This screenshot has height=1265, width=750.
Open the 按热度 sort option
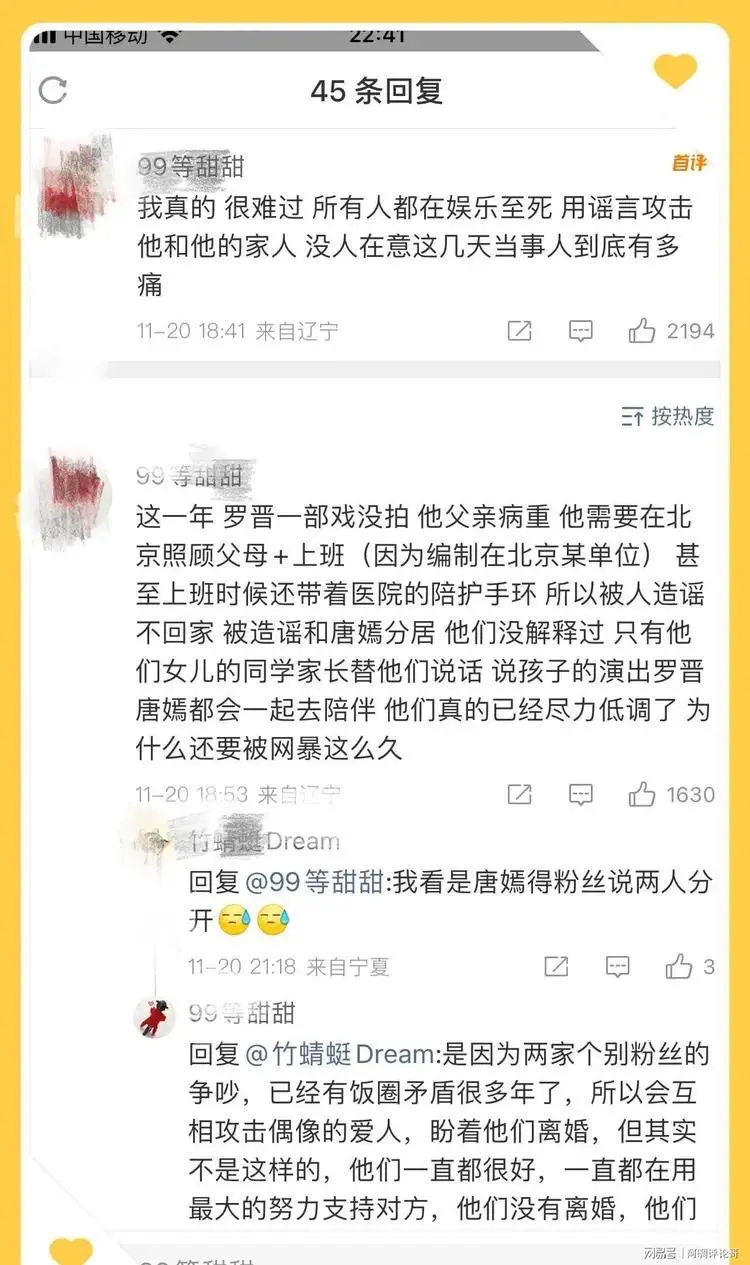click(x=668, y=416)
